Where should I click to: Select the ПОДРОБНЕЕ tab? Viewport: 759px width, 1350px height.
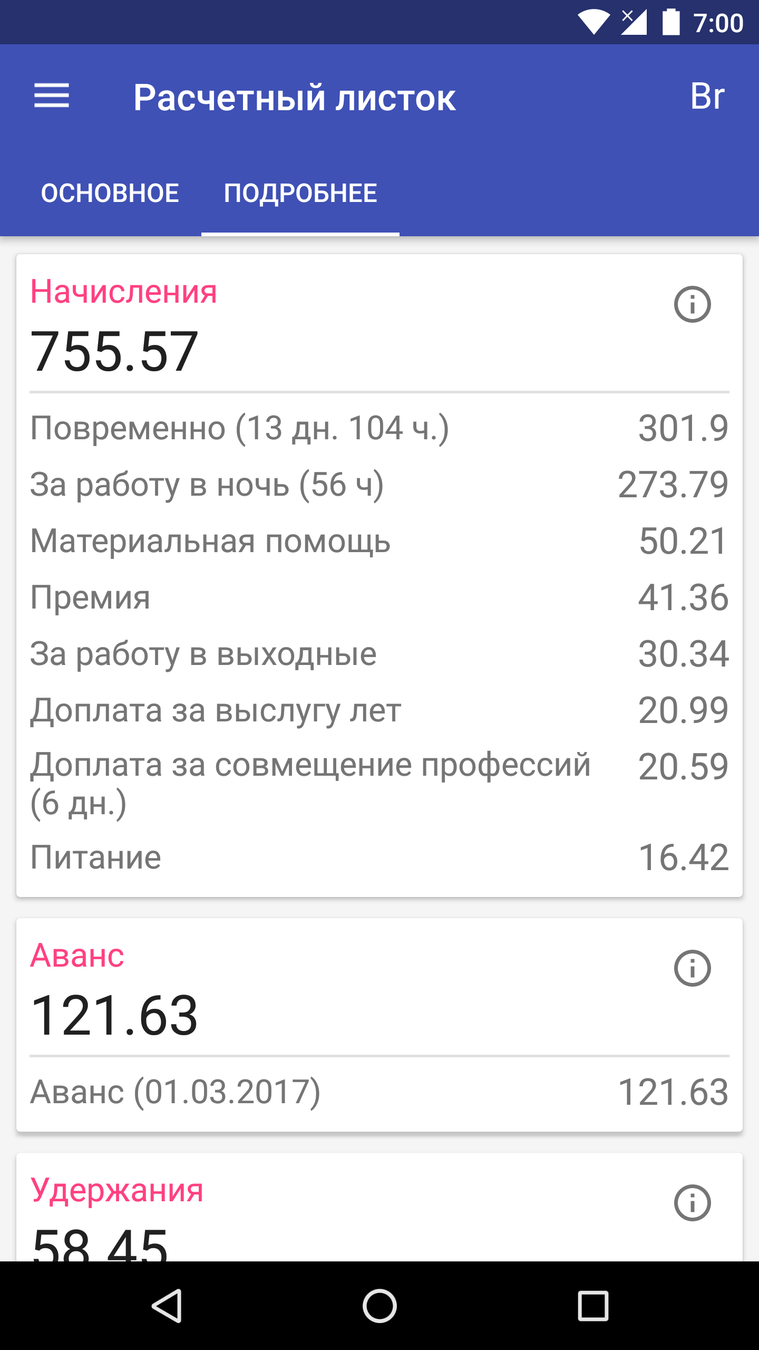pyautogui.click(x=300, y=193)
